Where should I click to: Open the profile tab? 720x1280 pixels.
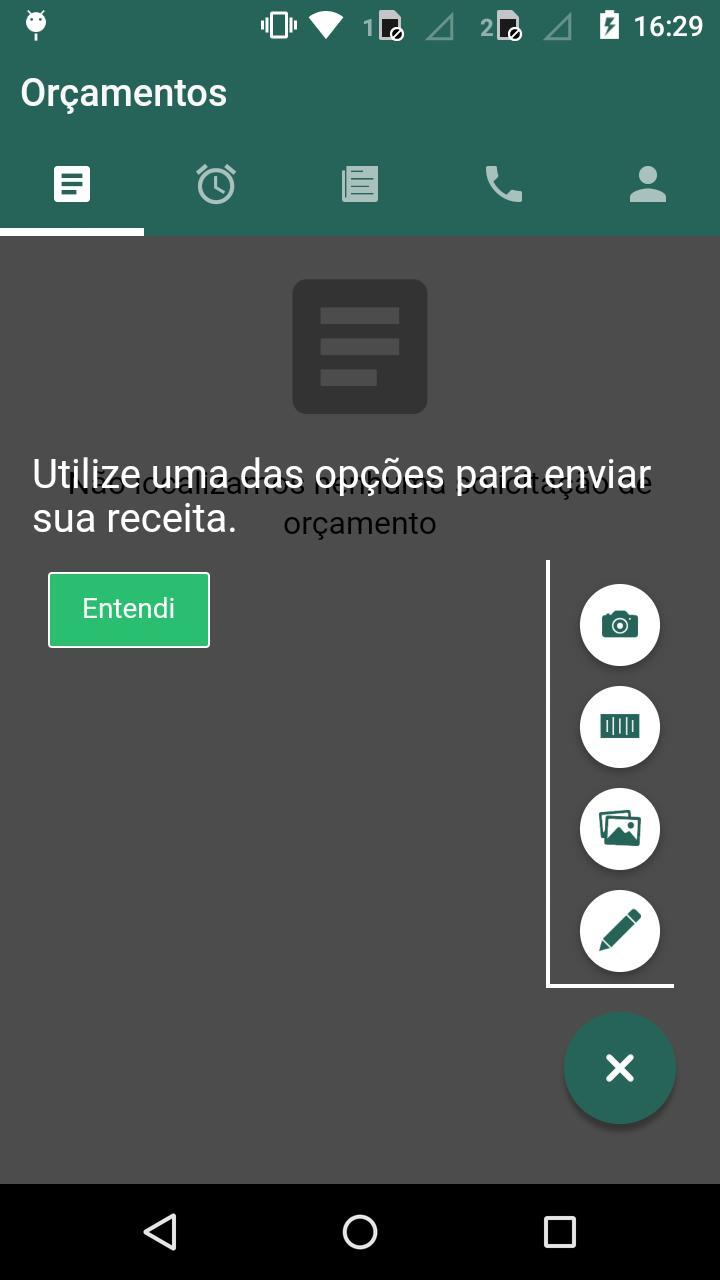coord(647,184)
